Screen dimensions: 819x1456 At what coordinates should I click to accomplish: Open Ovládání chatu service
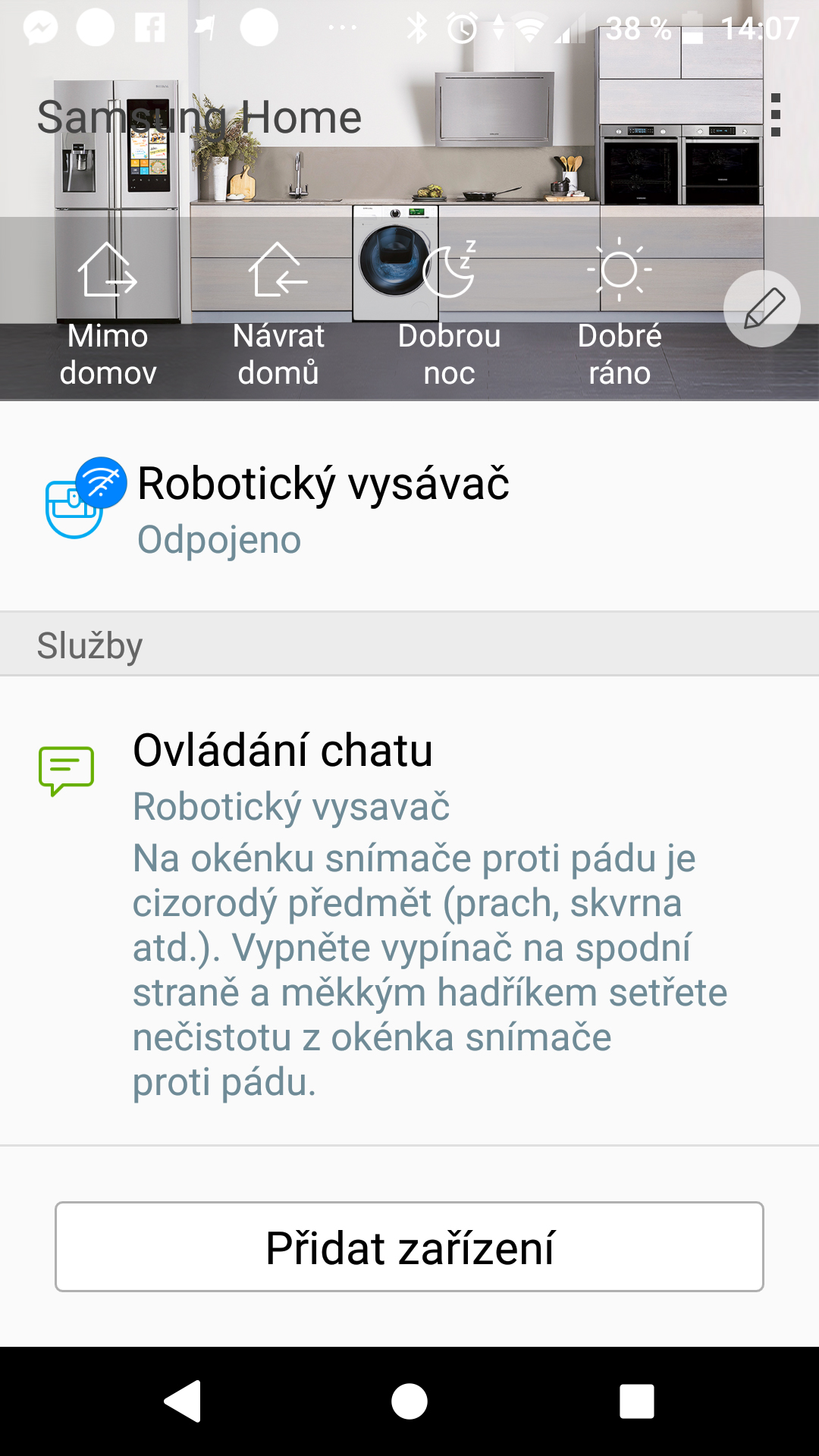409,910
